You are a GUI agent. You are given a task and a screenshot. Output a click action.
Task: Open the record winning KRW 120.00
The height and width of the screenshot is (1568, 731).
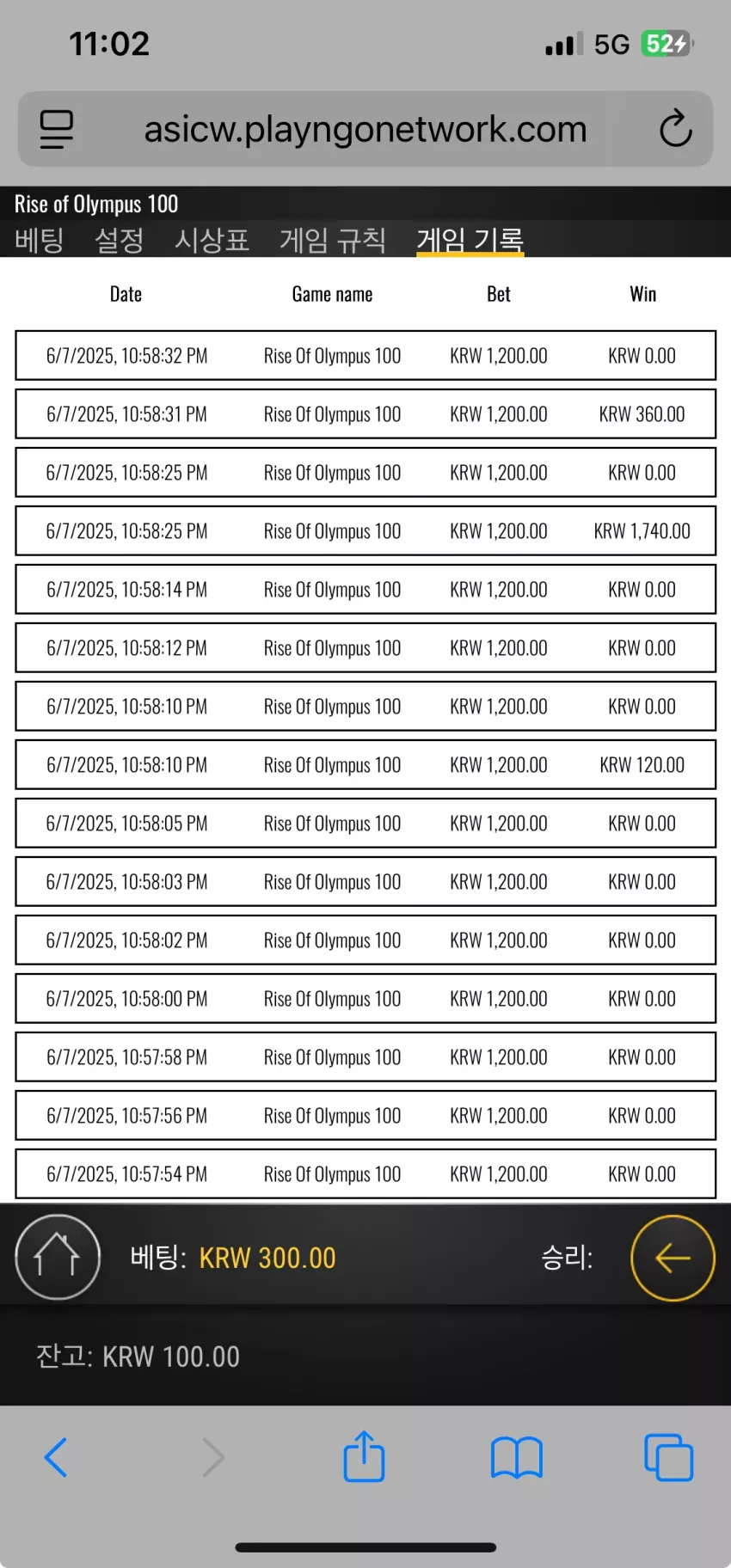[365, 764]
